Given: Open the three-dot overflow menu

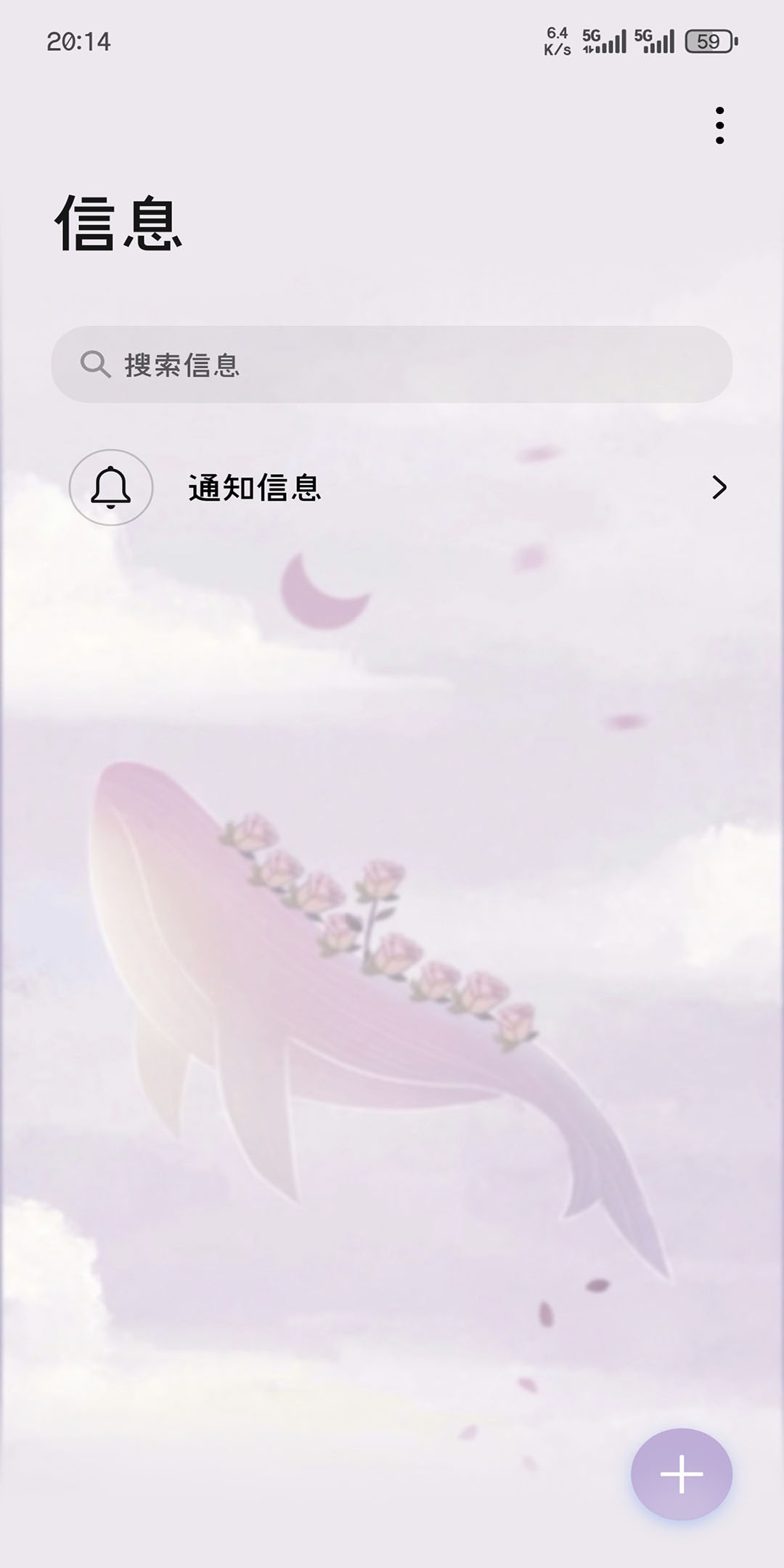Looking at the screenshot, I should tap(719, 126).
